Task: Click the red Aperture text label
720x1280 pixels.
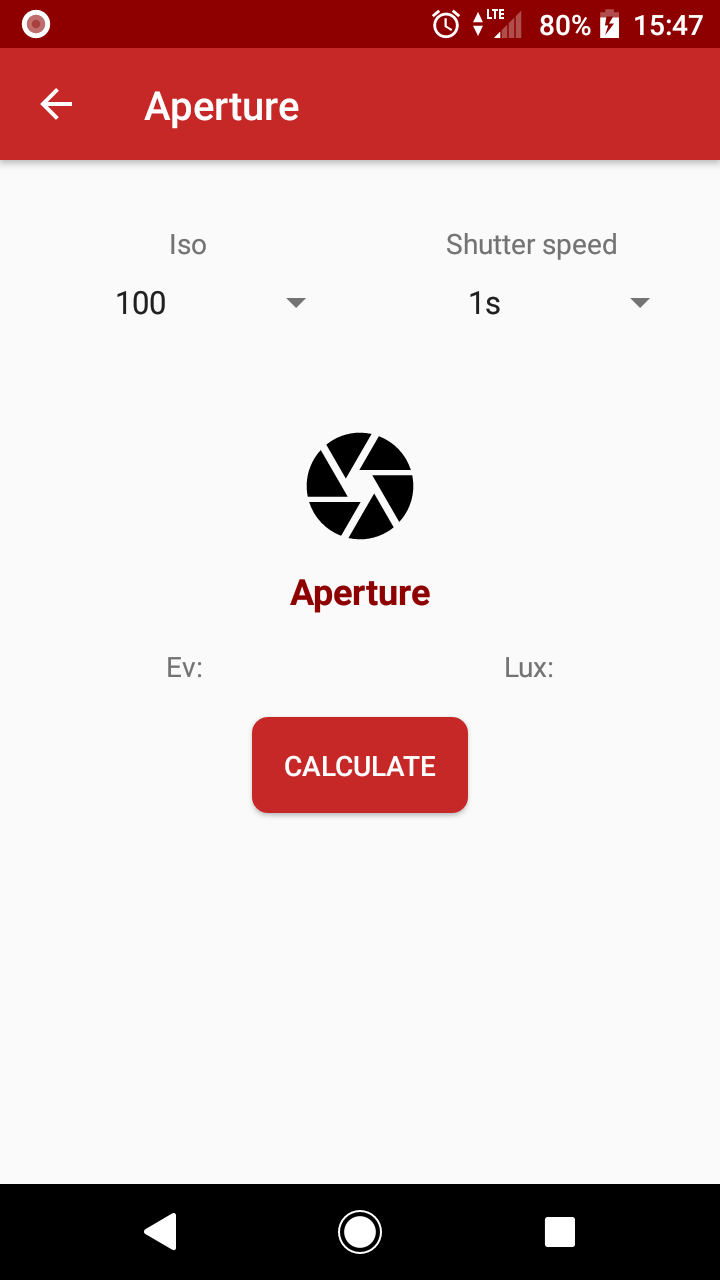Action: (360, 592)
